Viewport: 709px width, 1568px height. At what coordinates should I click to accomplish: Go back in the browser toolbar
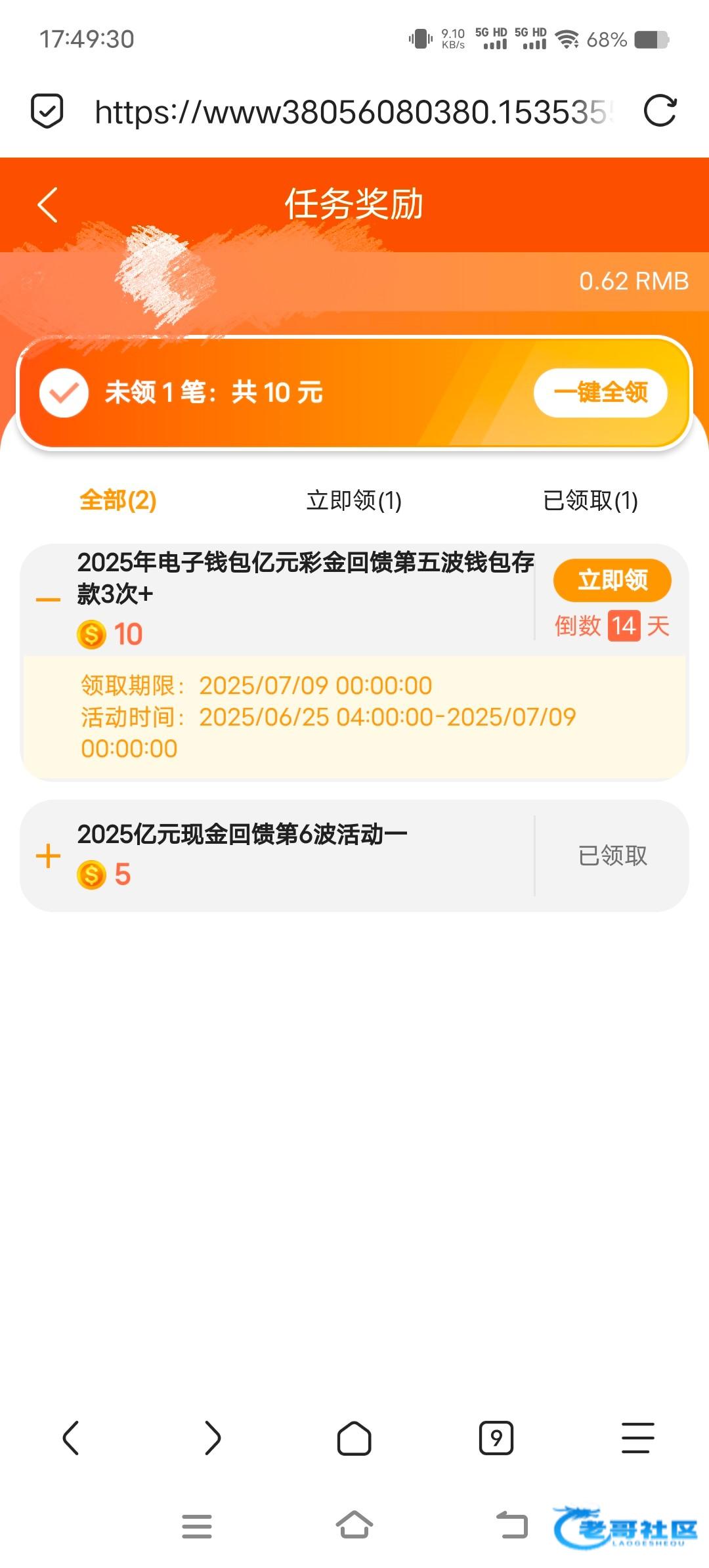tap(71, 1438)
